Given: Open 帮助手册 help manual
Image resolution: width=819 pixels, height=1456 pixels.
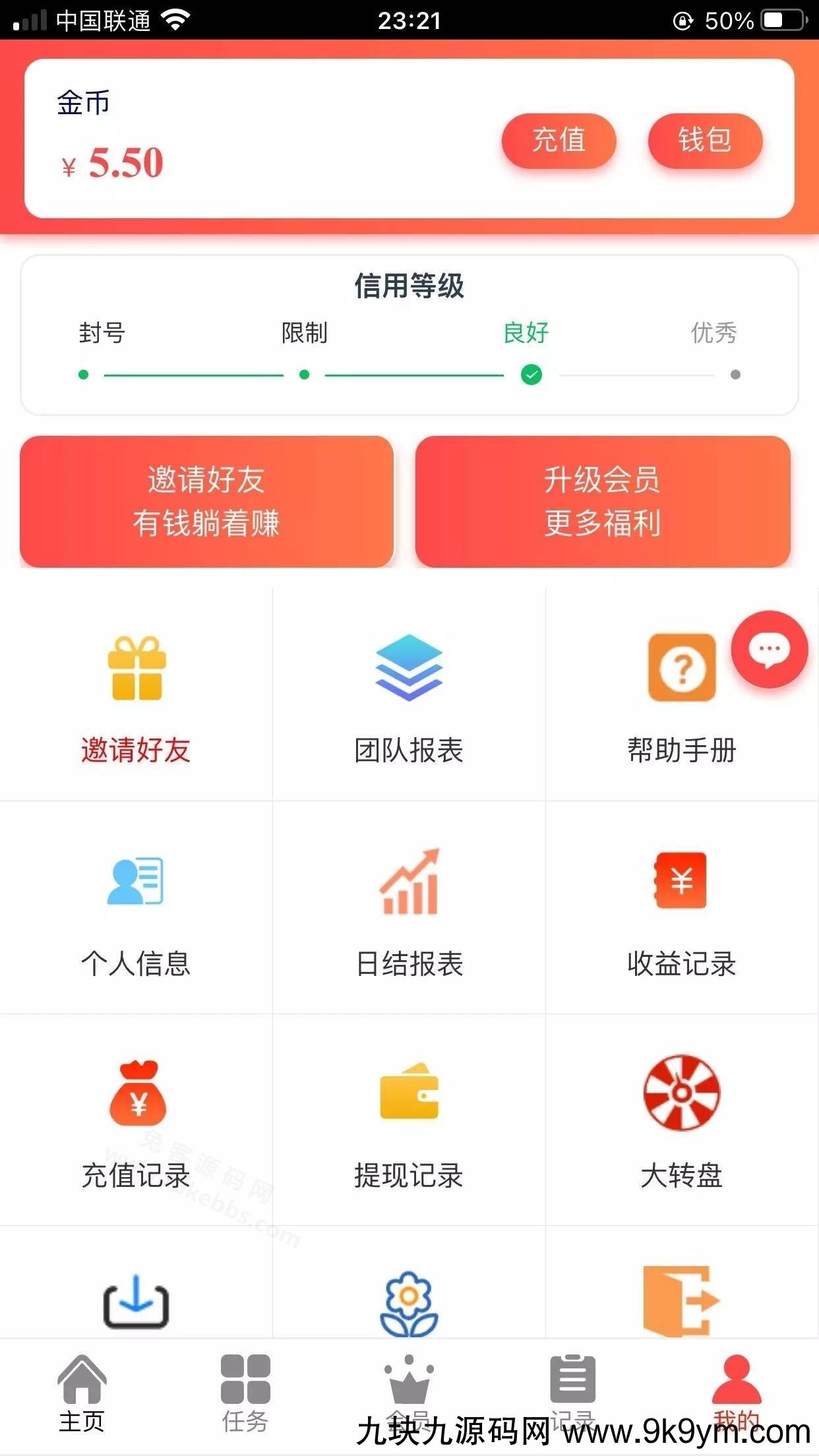Looking at the screenshot, I should point(681,696).
